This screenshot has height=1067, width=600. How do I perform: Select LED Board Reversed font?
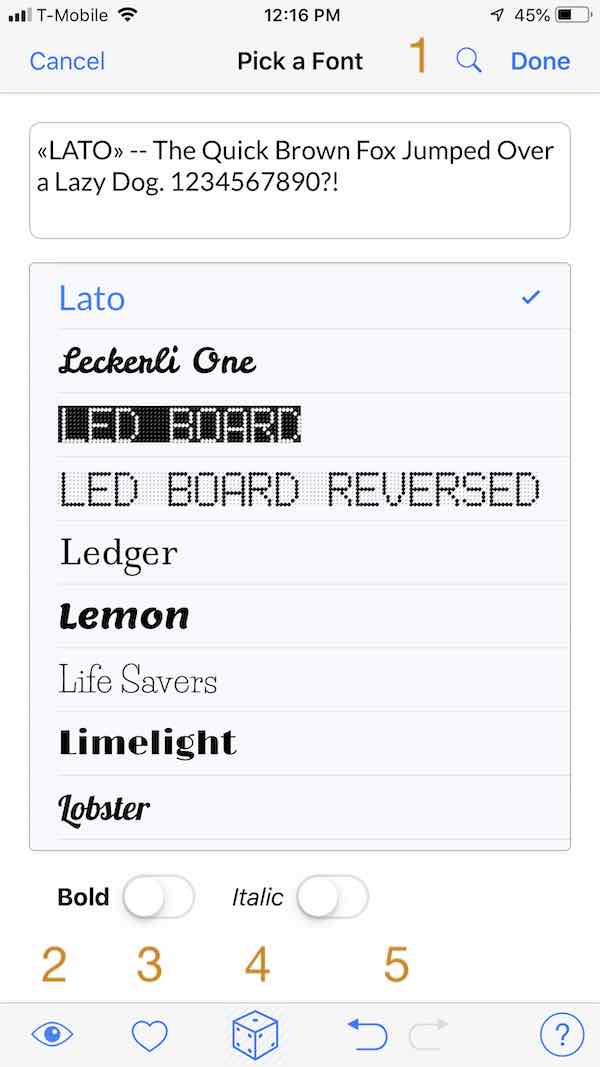click(300, 489)
